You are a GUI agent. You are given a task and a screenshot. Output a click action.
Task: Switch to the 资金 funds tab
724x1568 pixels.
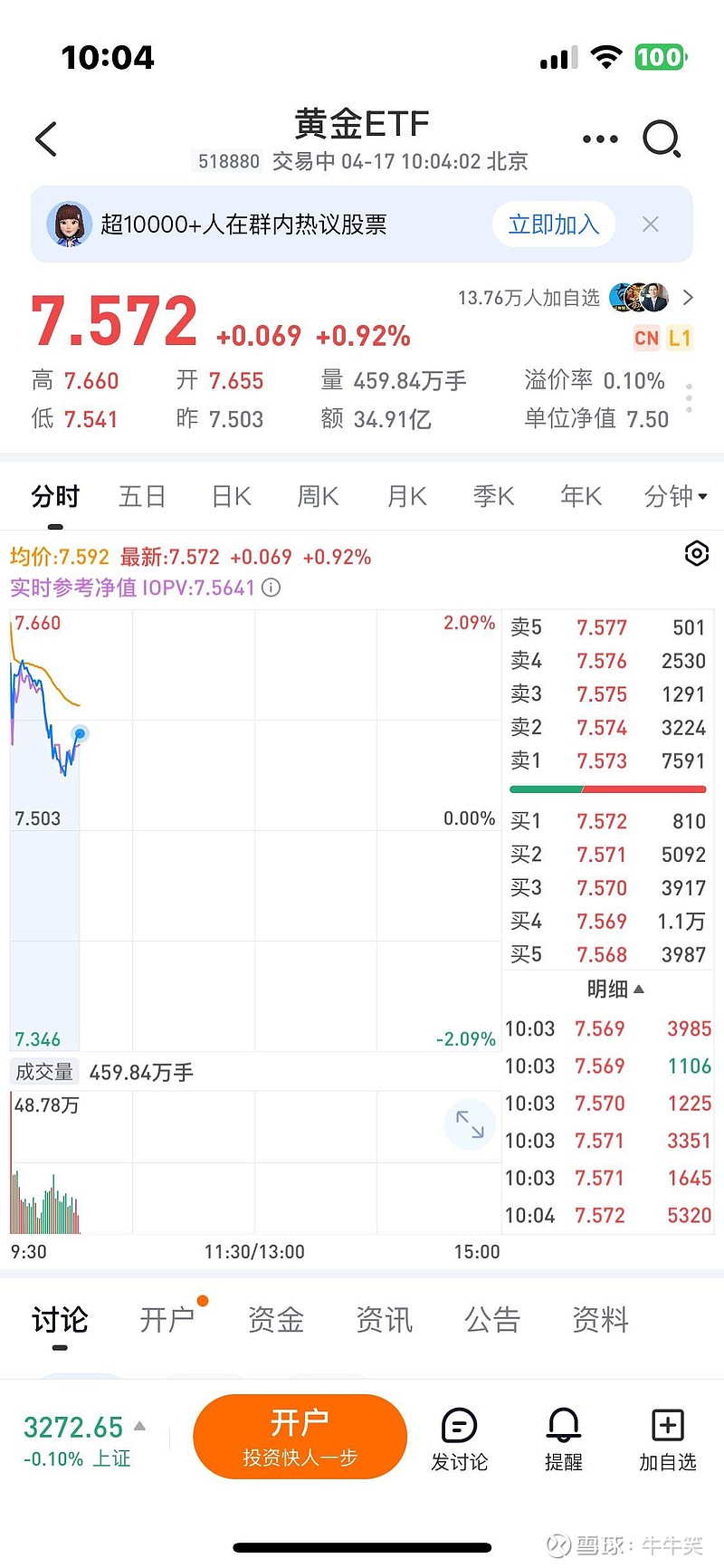pos(275,1321)
